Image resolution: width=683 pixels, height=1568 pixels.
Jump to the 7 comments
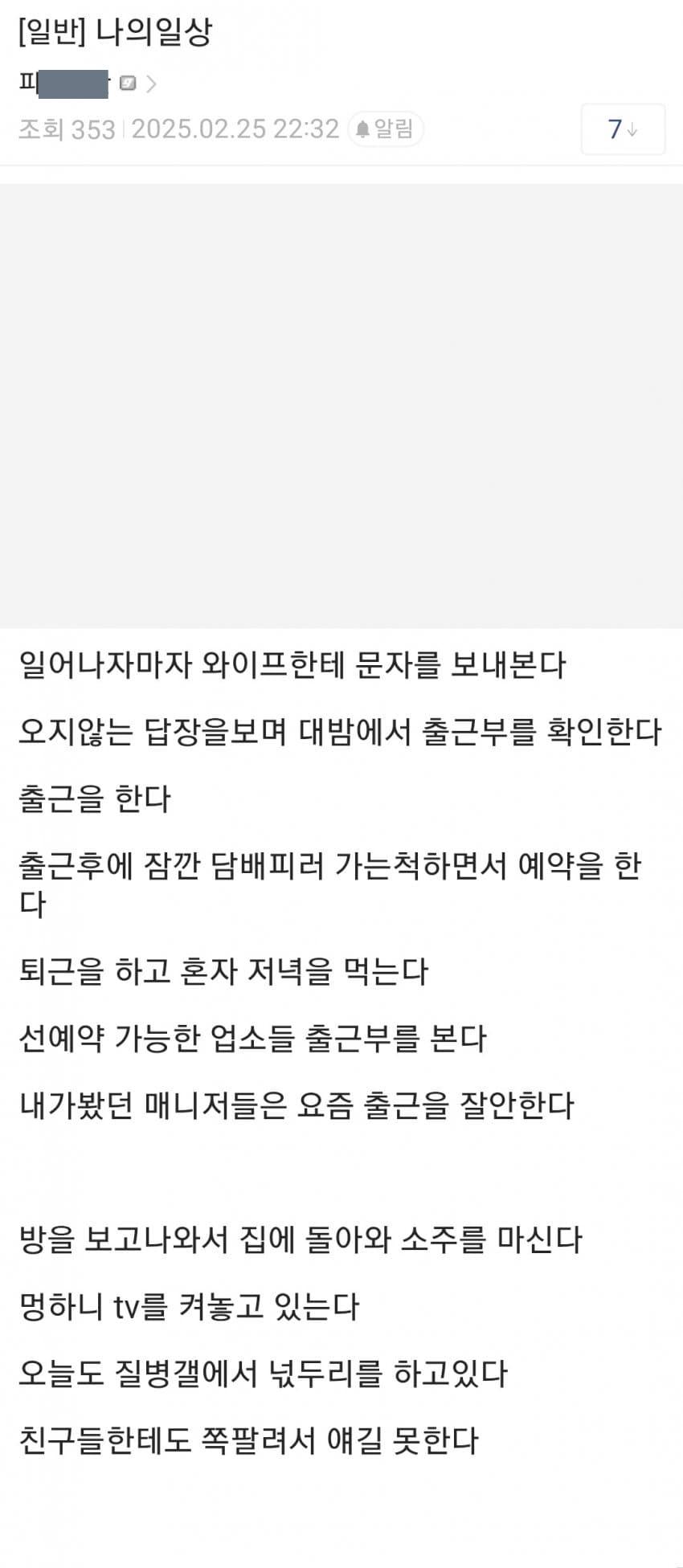coord(623,129)
